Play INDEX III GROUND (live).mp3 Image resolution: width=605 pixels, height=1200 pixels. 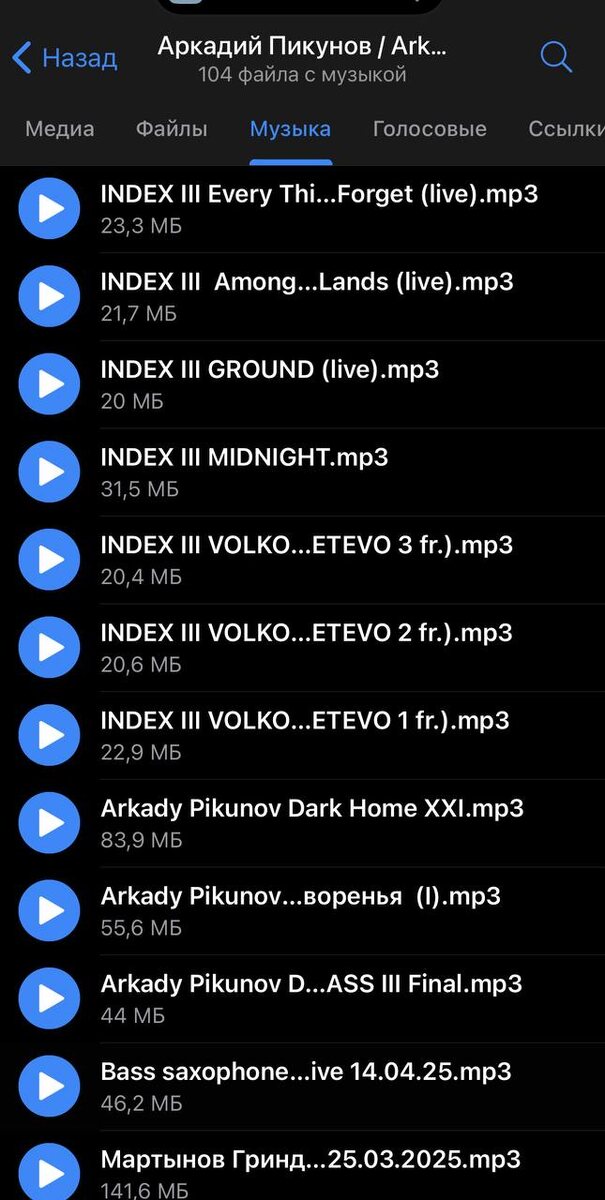click(x=49, y=384)
